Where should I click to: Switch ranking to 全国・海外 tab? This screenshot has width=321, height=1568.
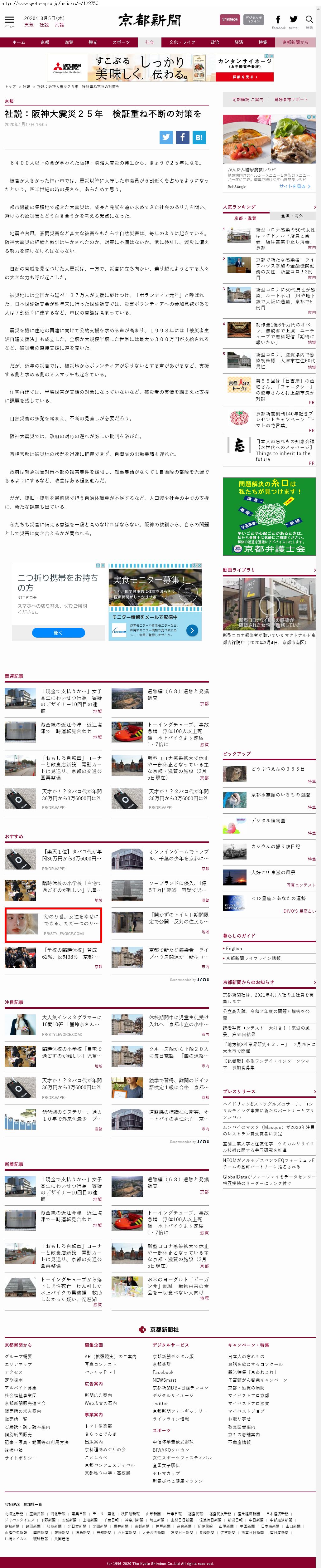[292, 215]
